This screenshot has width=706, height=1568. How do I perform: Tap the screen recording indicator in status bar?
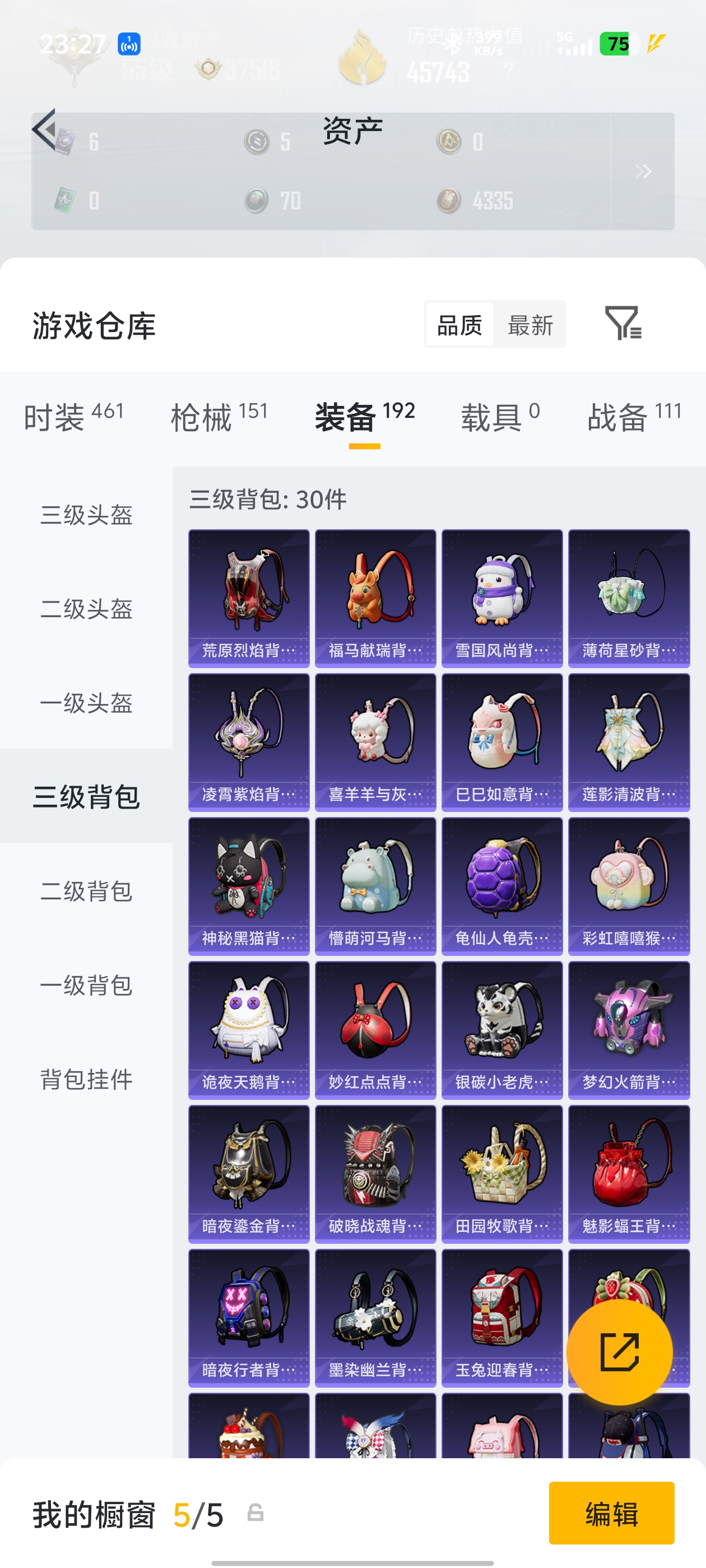click(131, 44)
